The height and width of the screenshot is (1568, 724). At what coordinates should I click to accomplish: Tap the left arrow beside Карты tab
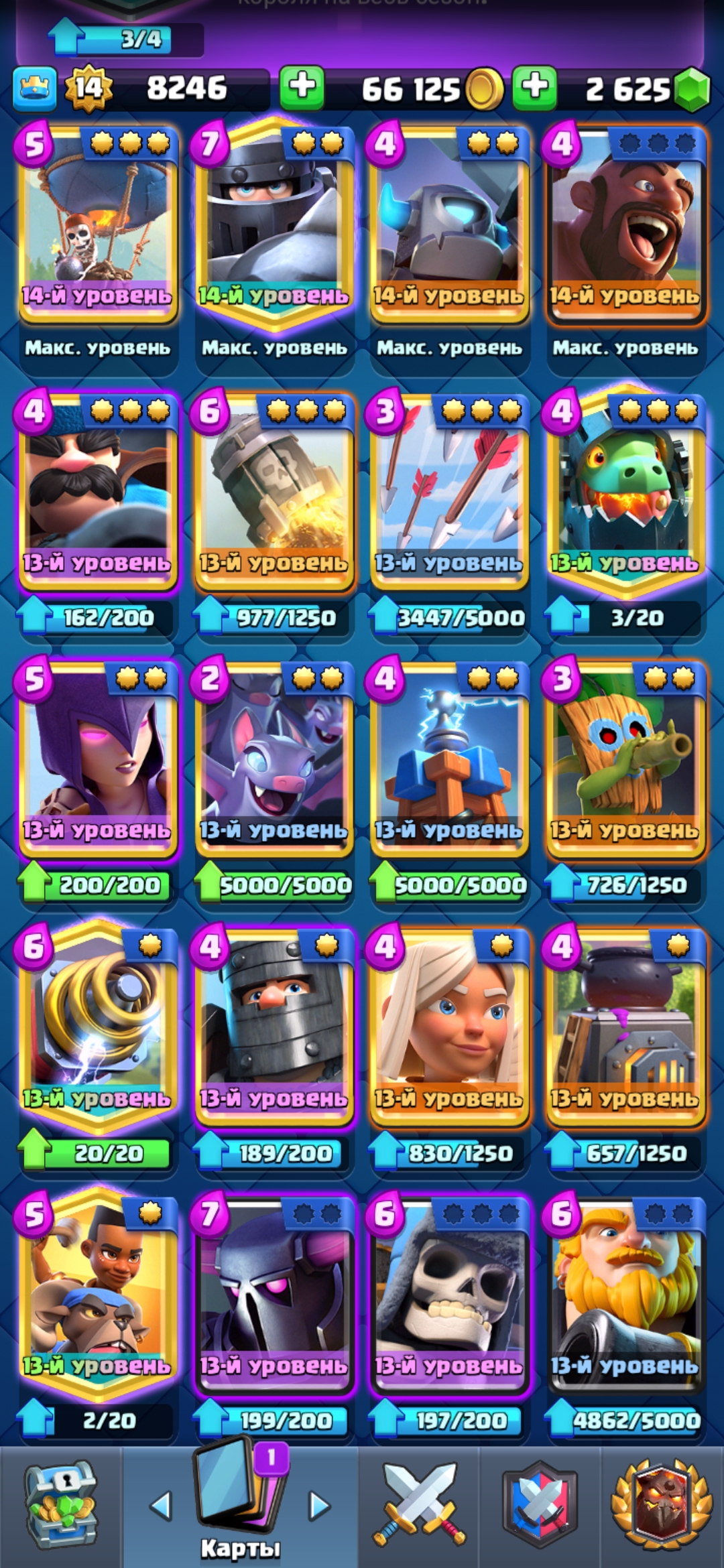coord(160,1506)
